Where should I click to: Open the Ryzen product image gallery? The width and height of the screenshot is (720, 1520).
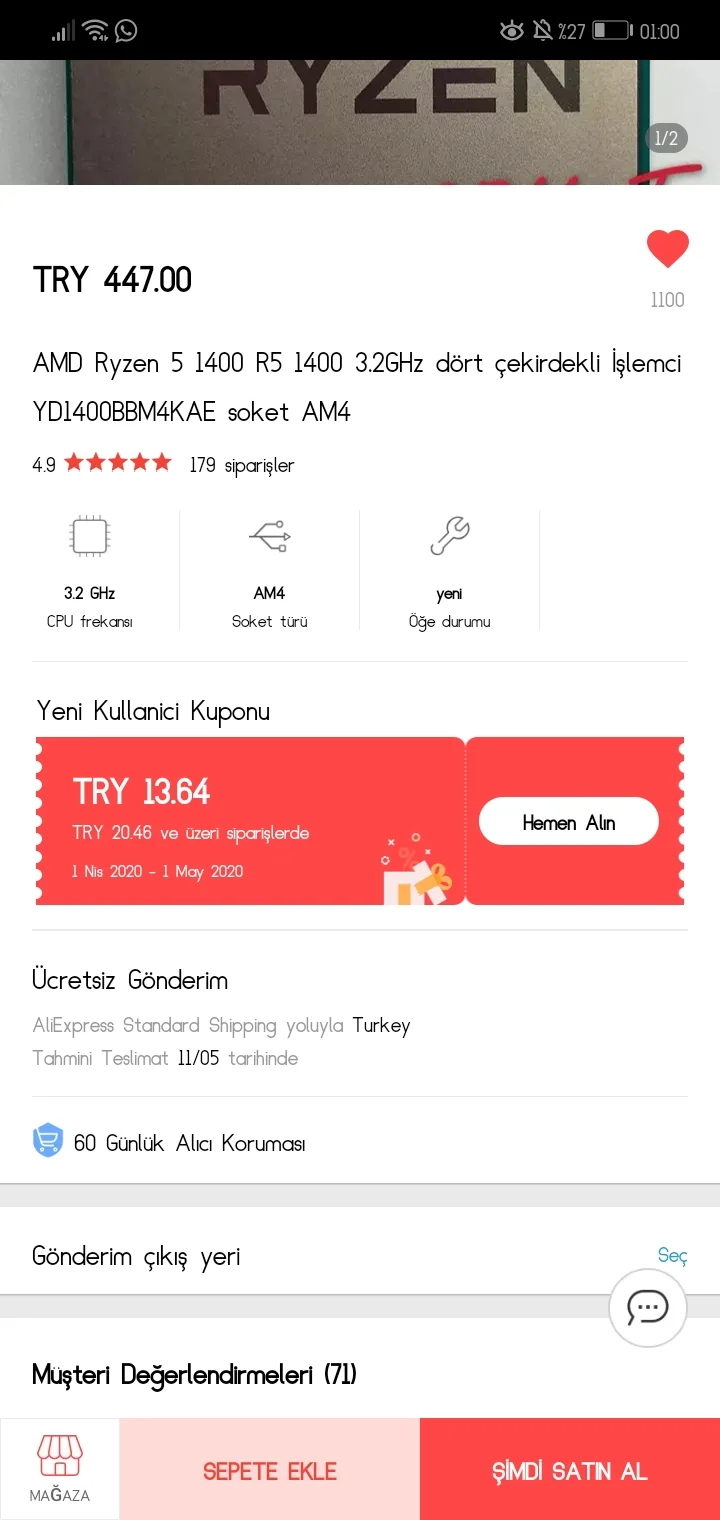pyautogui.click(x=360, y=122)
